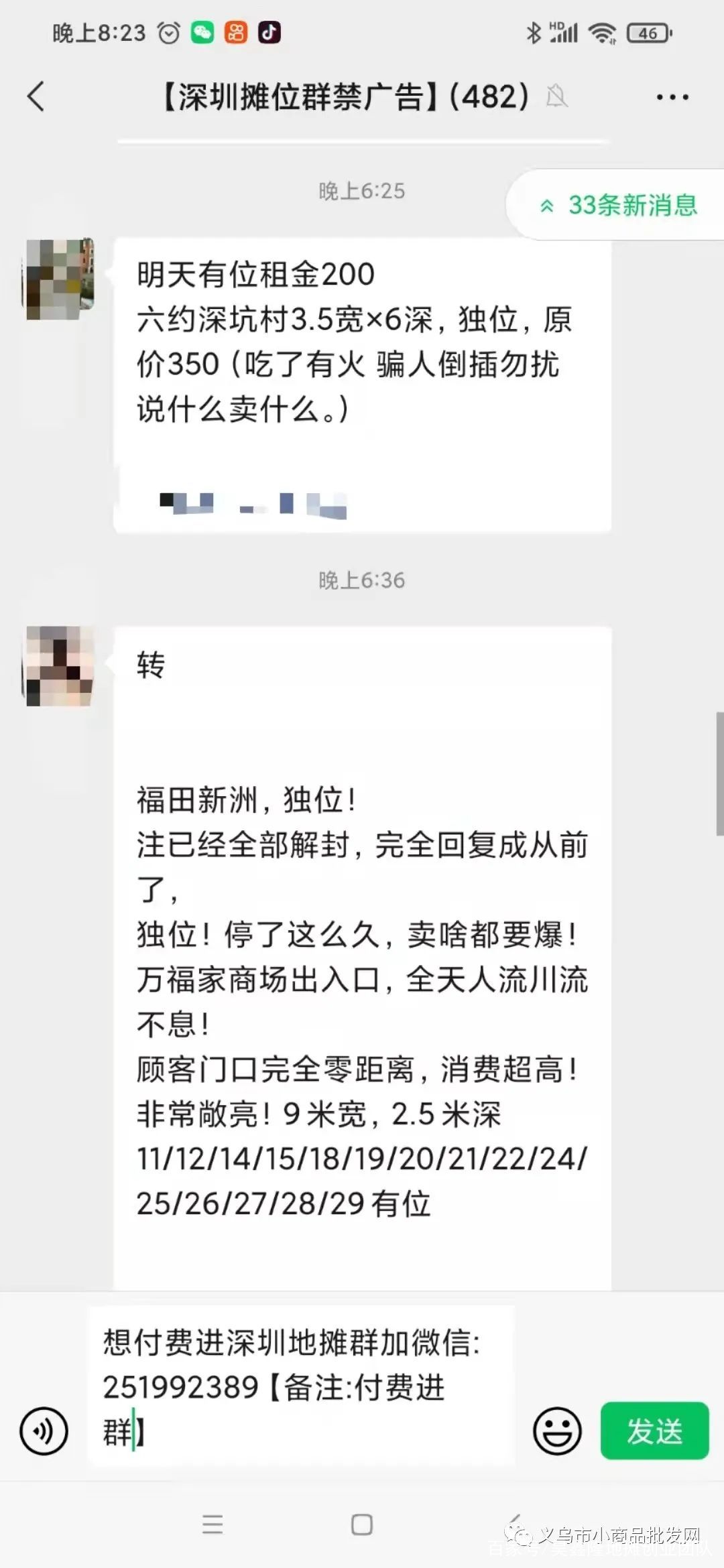Send the message with 发送
Image resolution: width=724 pixels, height=1568 pixels.
click(654, 1431)
